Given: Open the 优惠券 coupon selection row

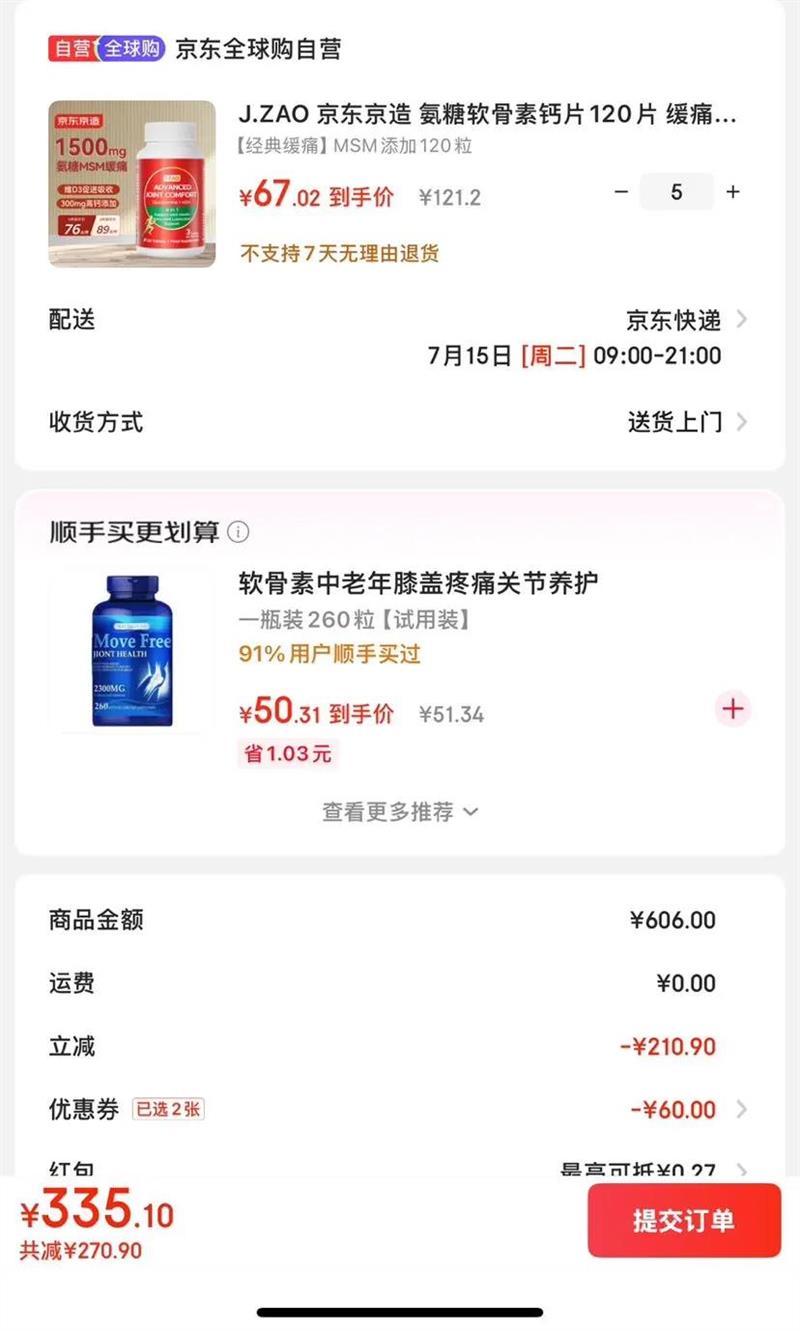Looking at the screenshot, I should (x=400, y=1109).
